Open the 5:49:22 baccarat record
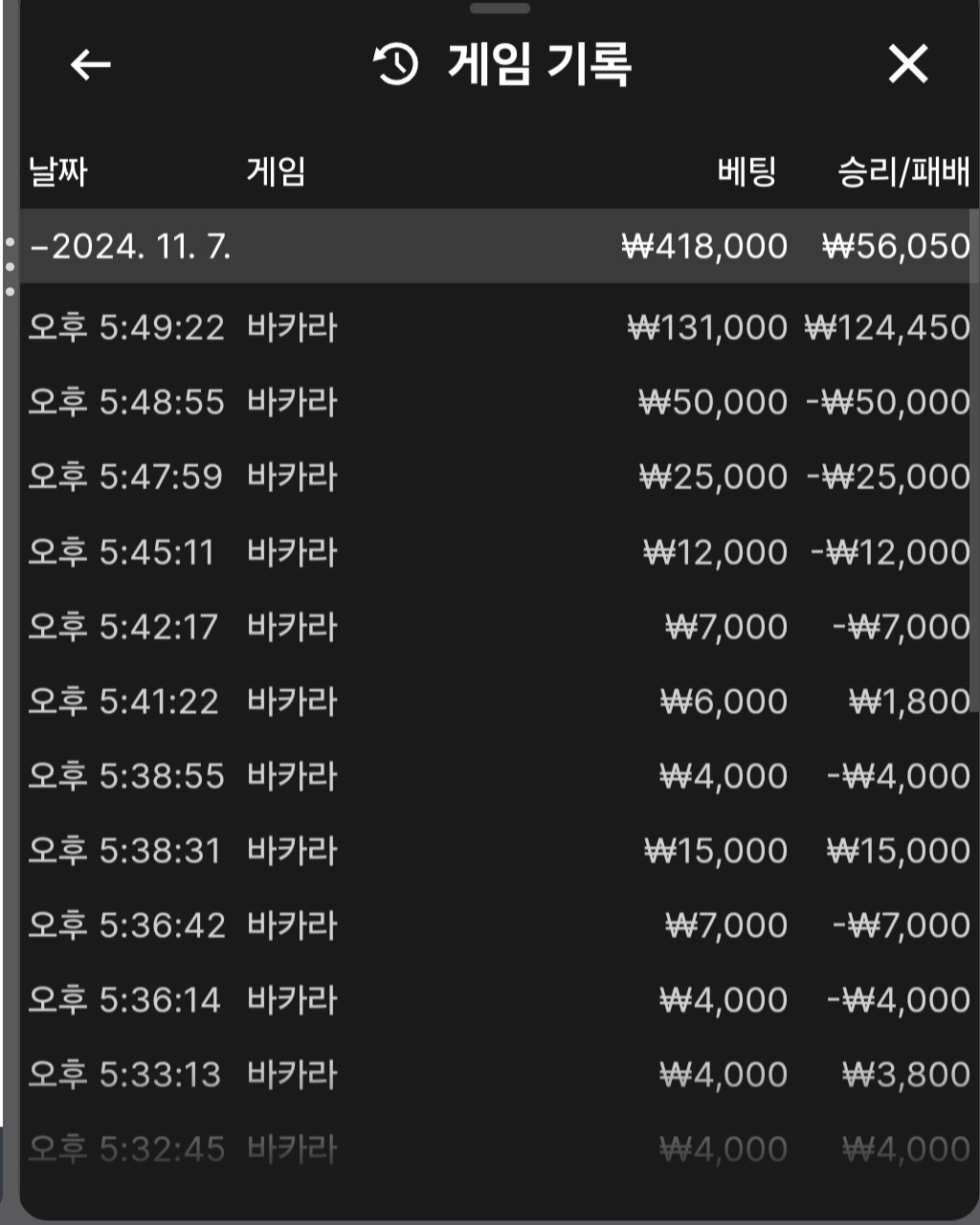Screen dimensions: 980x1225 498,328
